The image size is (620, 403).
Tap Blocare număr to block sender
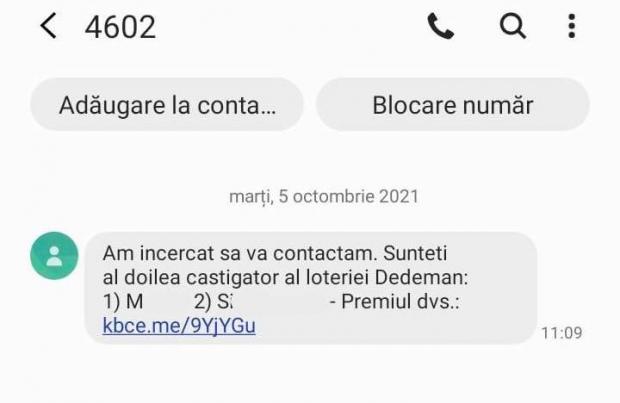tap(453, 105)
